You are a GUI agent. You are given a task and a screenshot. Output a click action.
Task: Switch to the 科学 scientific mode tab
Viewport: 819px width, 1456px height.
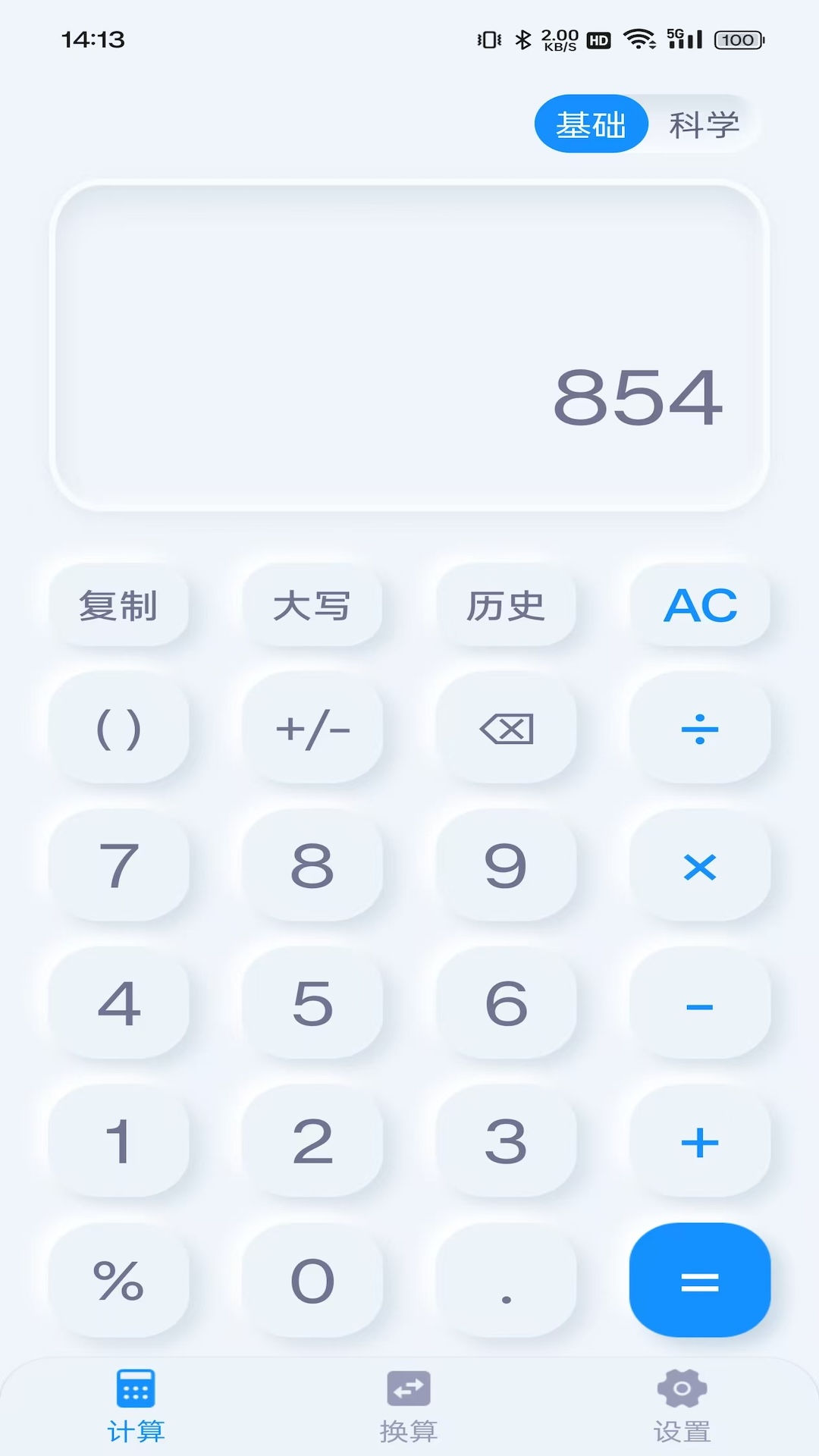703,124
